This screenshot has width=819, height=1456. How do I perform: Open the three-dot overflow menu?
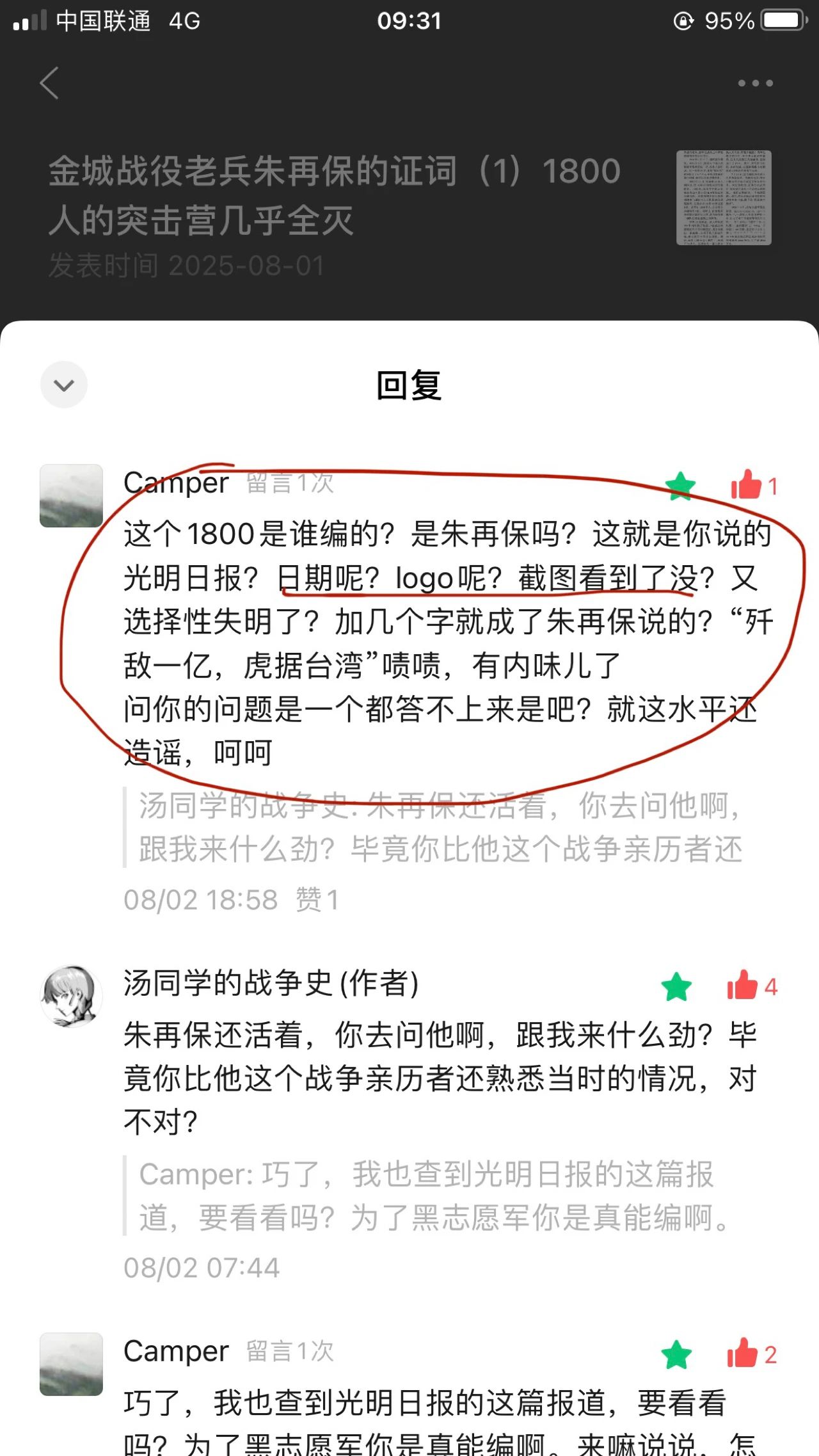[755, 83]
